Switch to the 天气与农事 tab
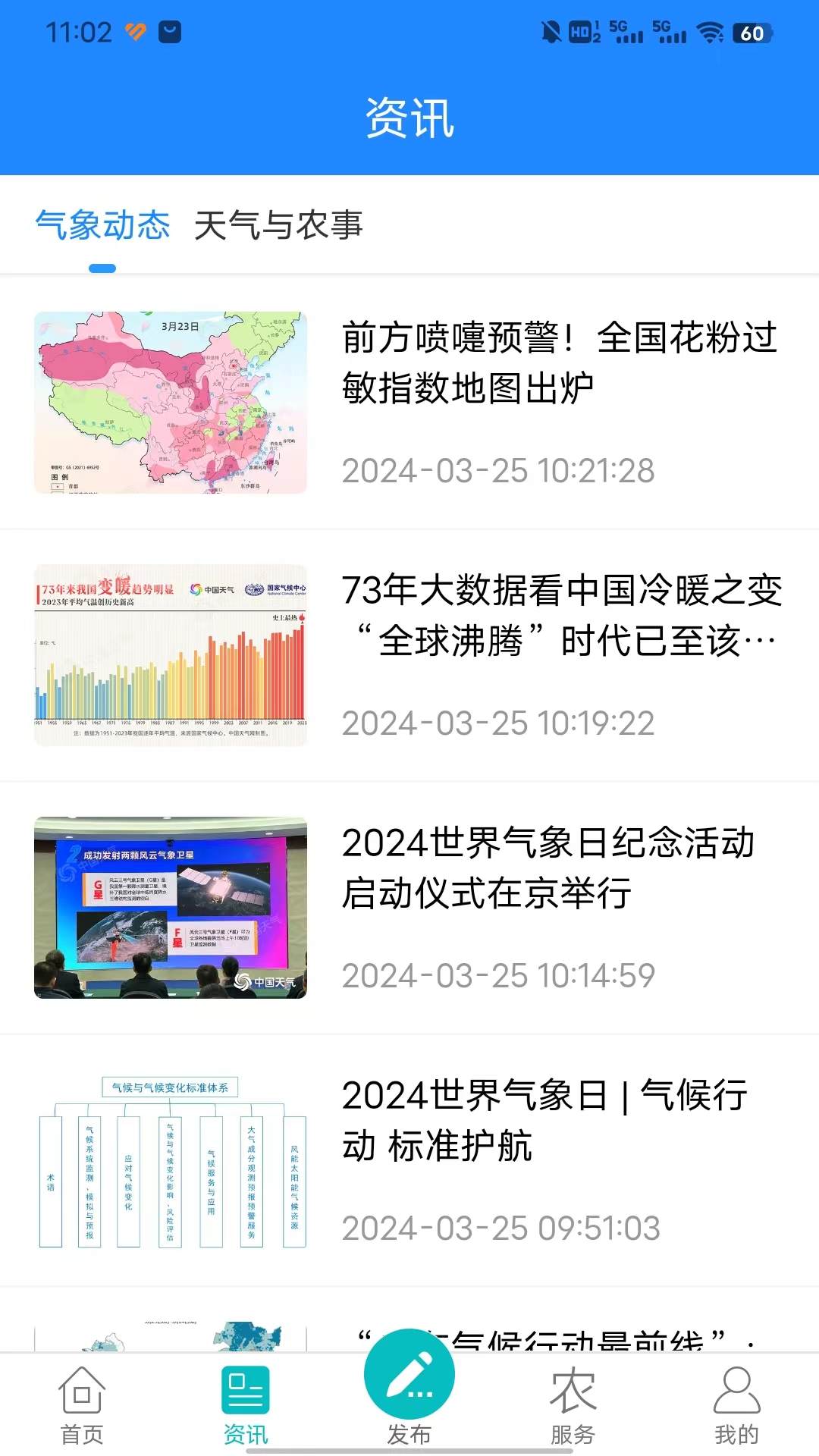The image size is (819, 1456). (x=278, y=226)
